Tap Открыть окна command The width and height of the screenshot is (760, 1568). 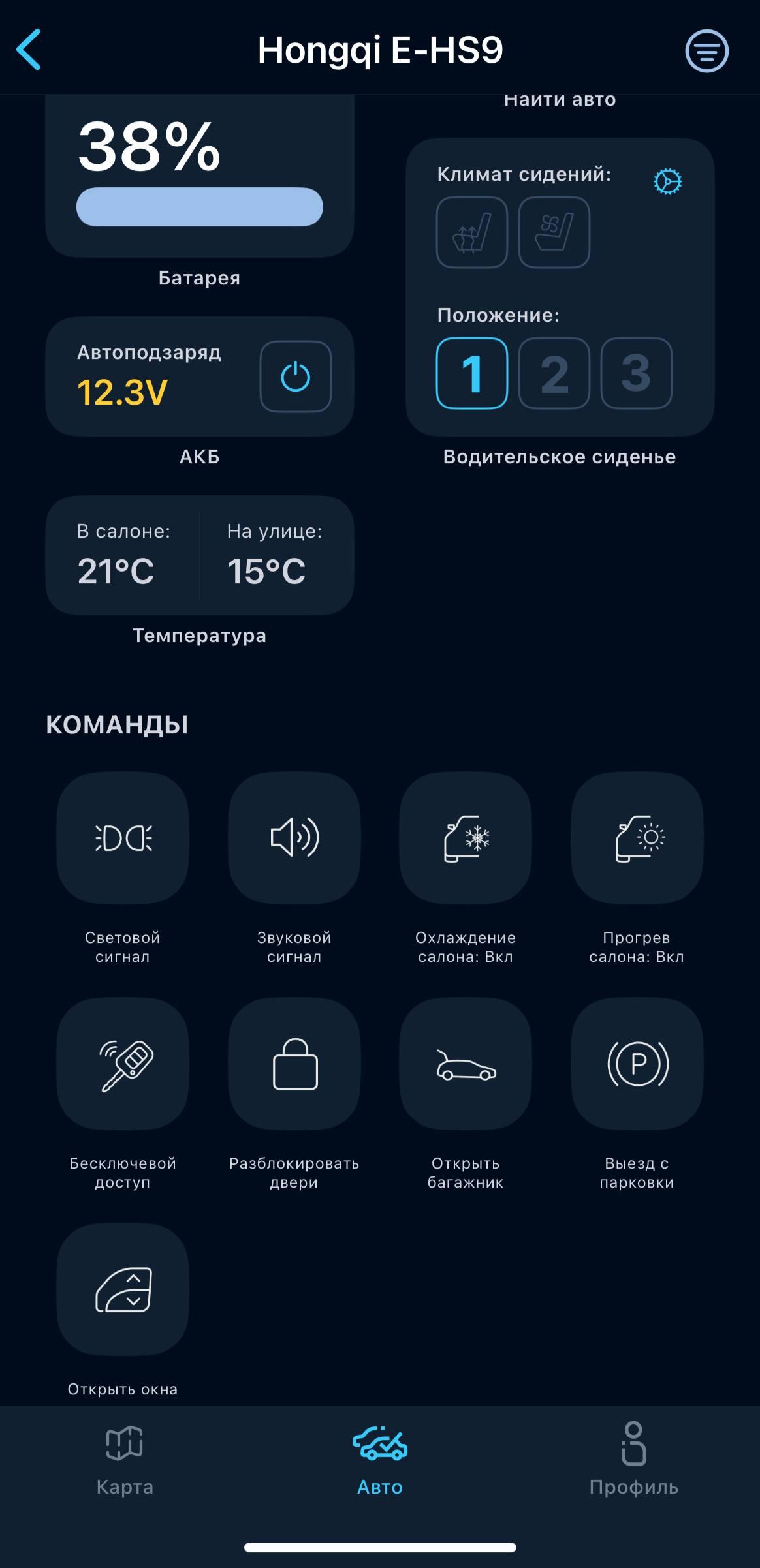click(x=123, y=1289)
